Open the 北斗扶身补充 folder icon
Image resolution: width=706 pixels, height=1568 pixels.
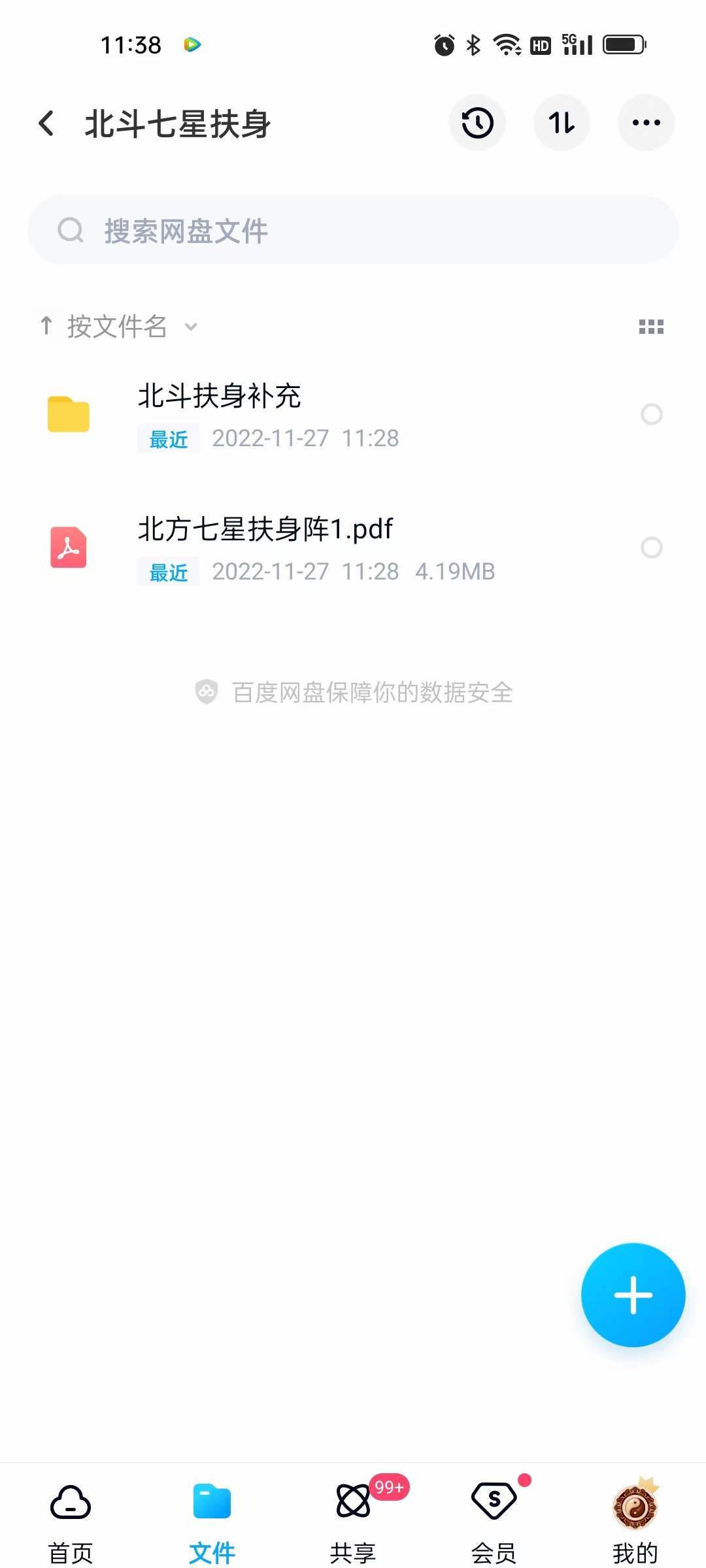[68, 414]
